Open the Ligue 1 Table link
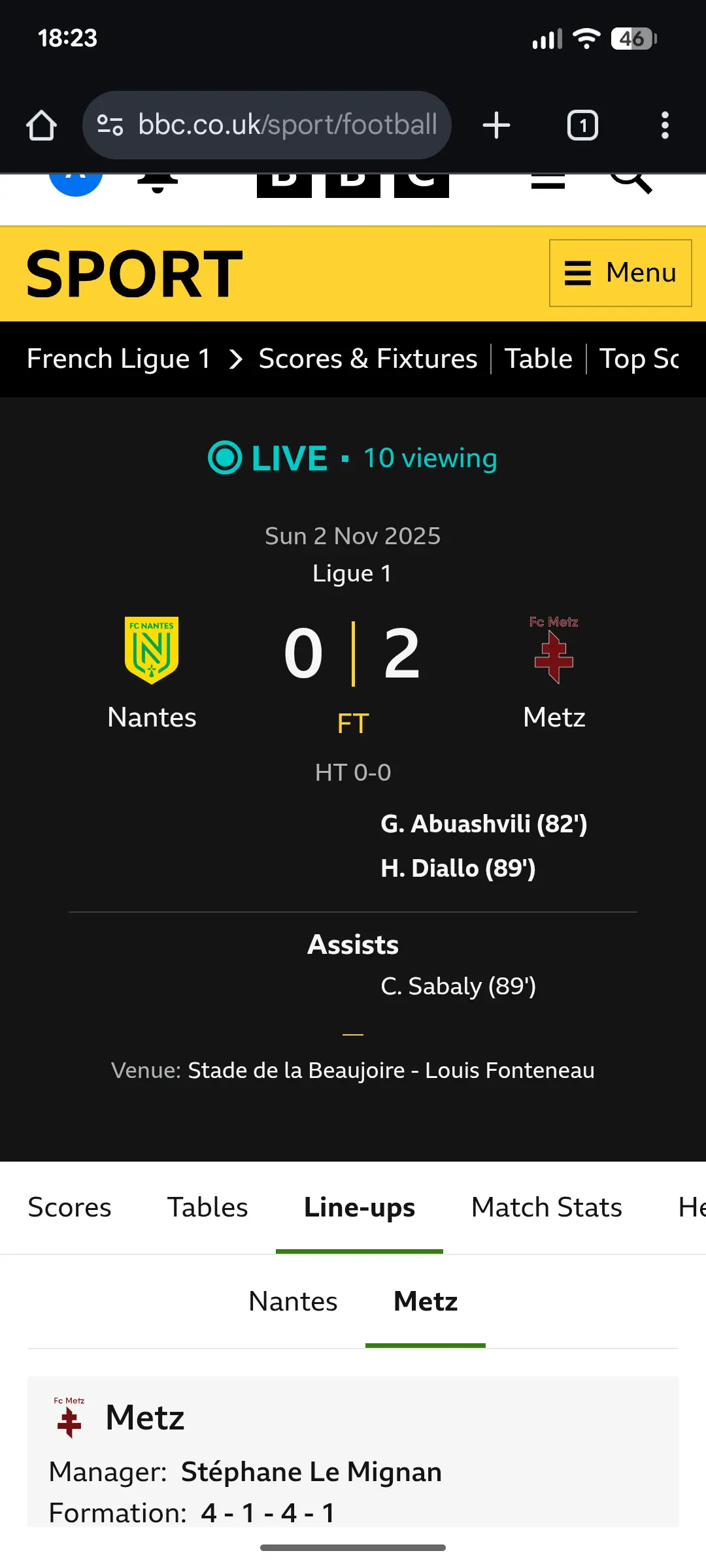The width and height of the screenshot is (706, 1568). click(x=538, y=359)
